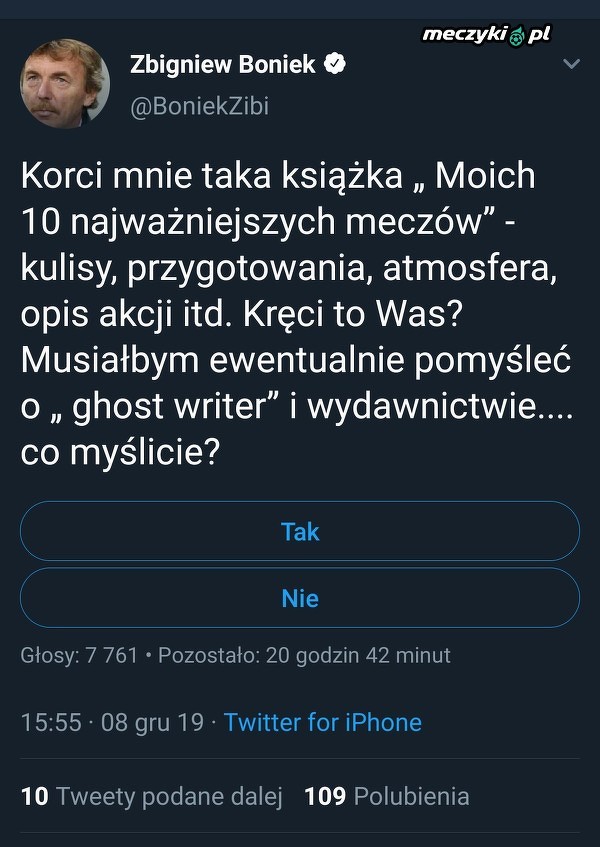Open Zbigniew Boniek's profile picture
Screen dimensions: 600x847
point(65,83)
